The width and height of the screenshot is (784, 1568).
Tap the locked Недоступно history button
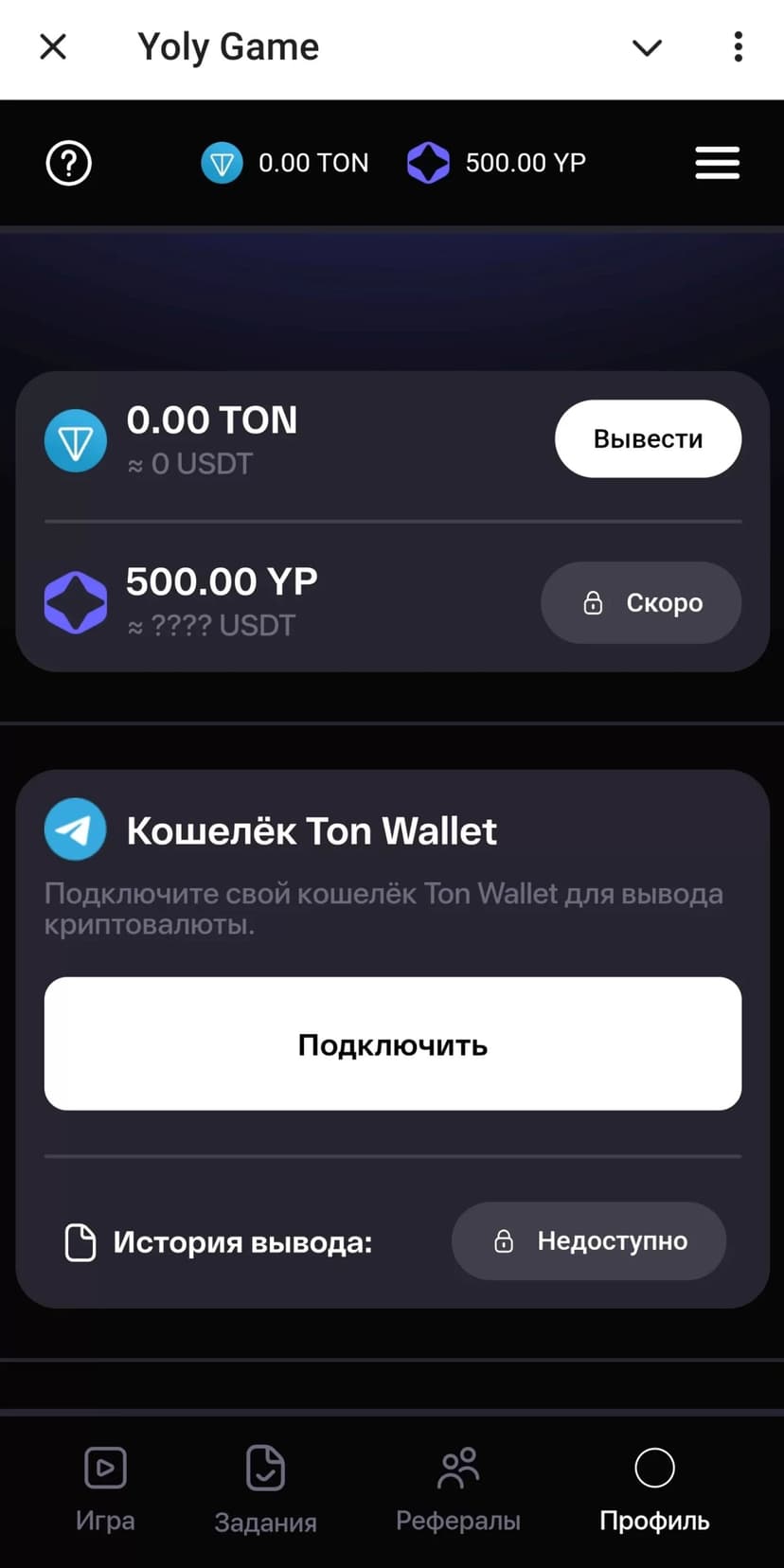tap(589, 1241)
